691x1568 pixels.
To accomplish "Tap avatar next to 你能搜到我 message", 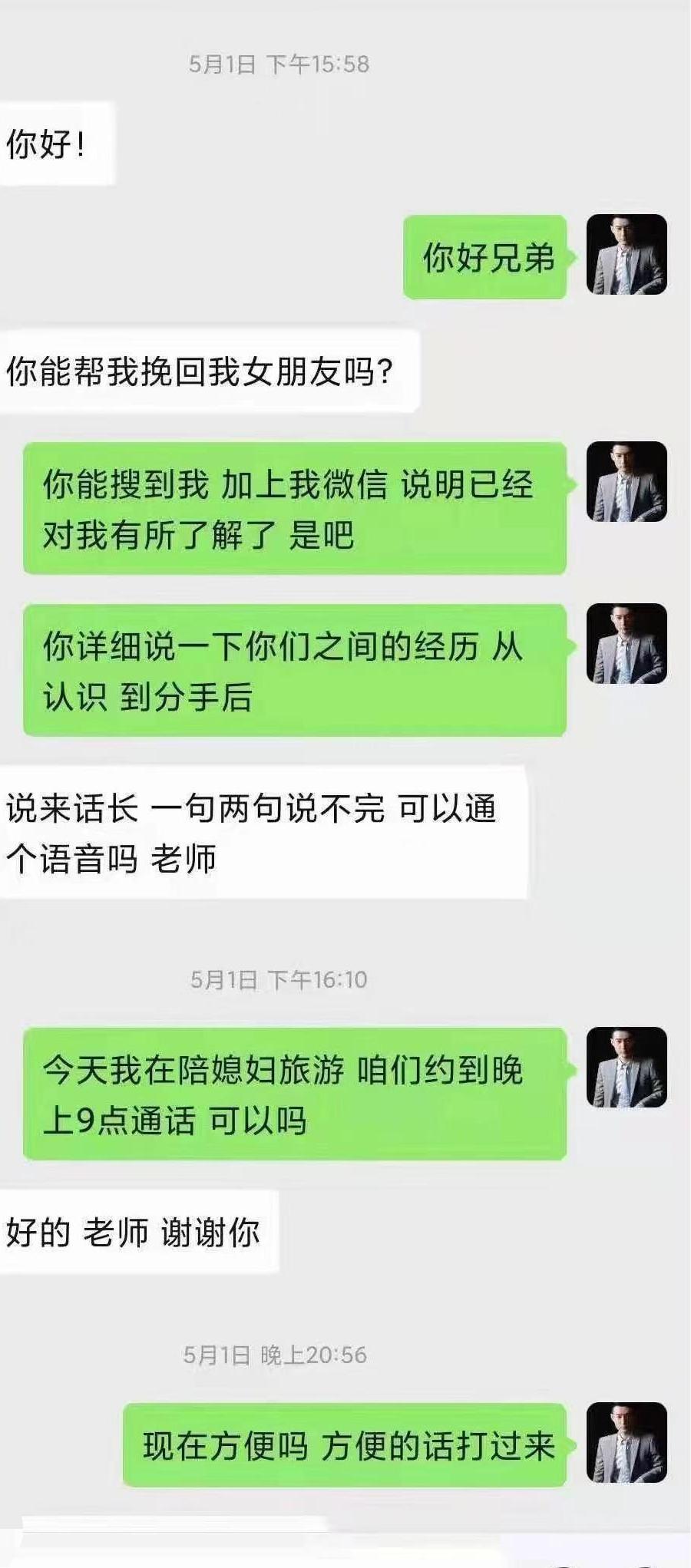I will click(627, 482).
